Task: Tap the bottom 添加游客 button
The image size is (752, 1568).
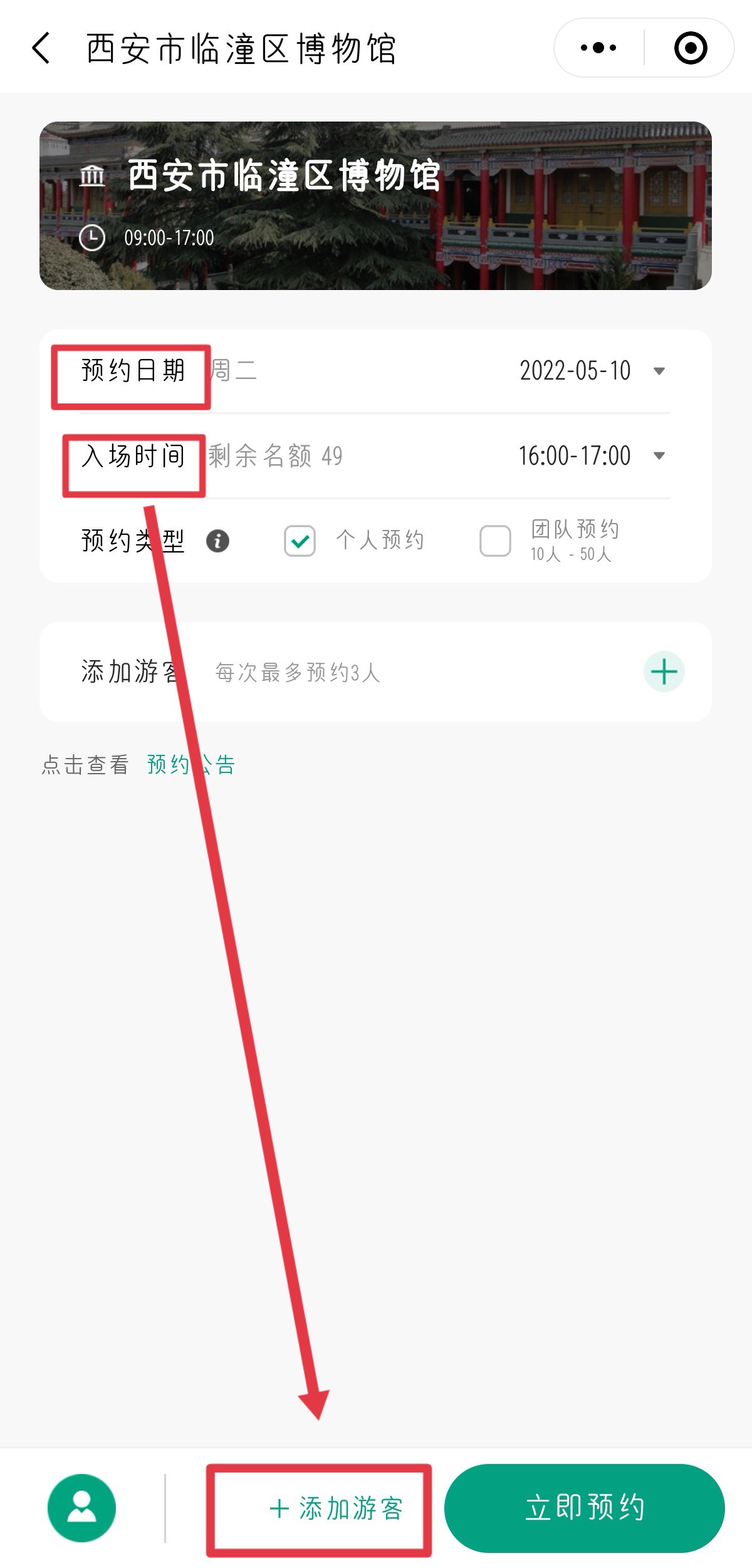Action: pos(337,1508)
